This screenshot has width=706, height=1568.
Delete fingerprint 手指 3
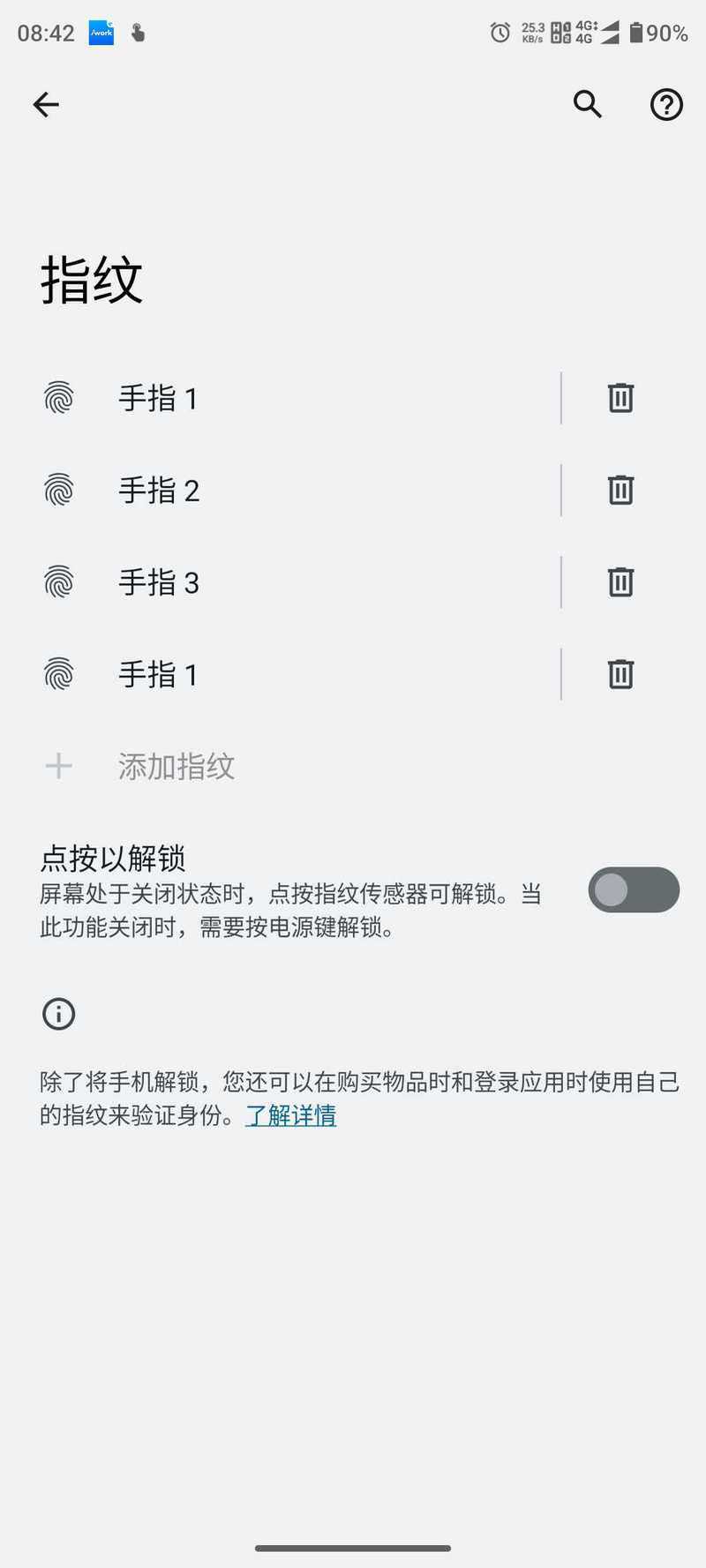[620, 581]
